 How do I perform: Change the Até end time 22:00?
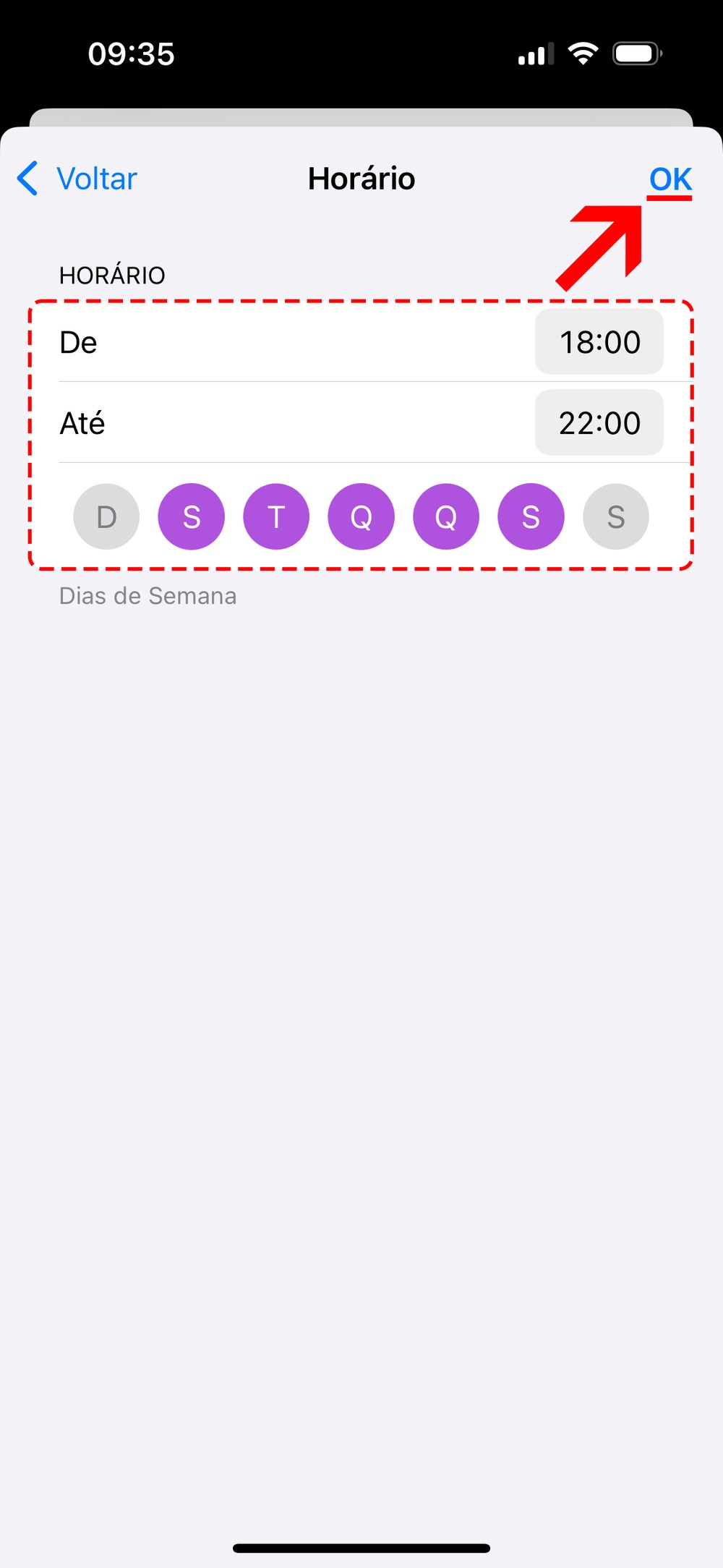(x=599, y=423)
